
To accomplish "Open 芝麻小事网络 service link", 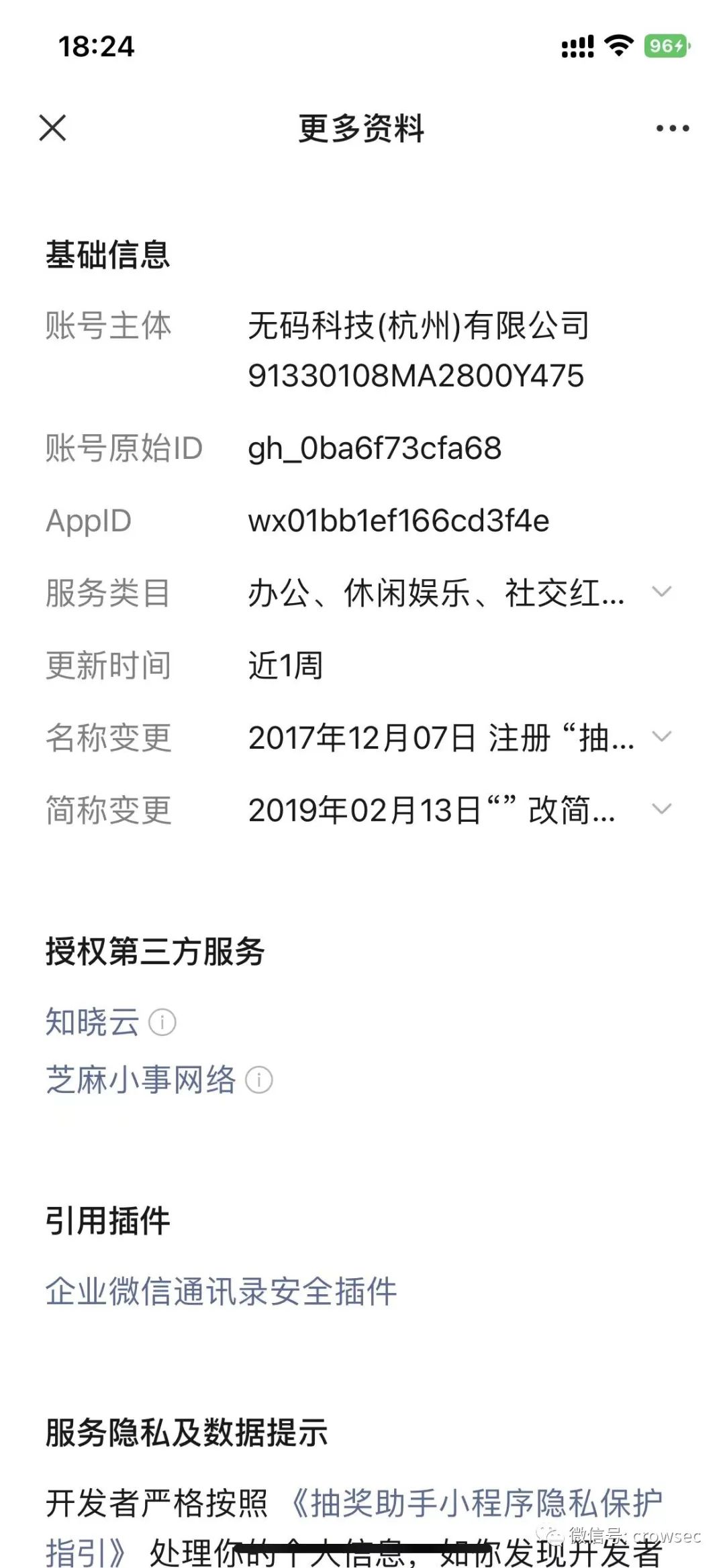I will (x=141, y=1080).
